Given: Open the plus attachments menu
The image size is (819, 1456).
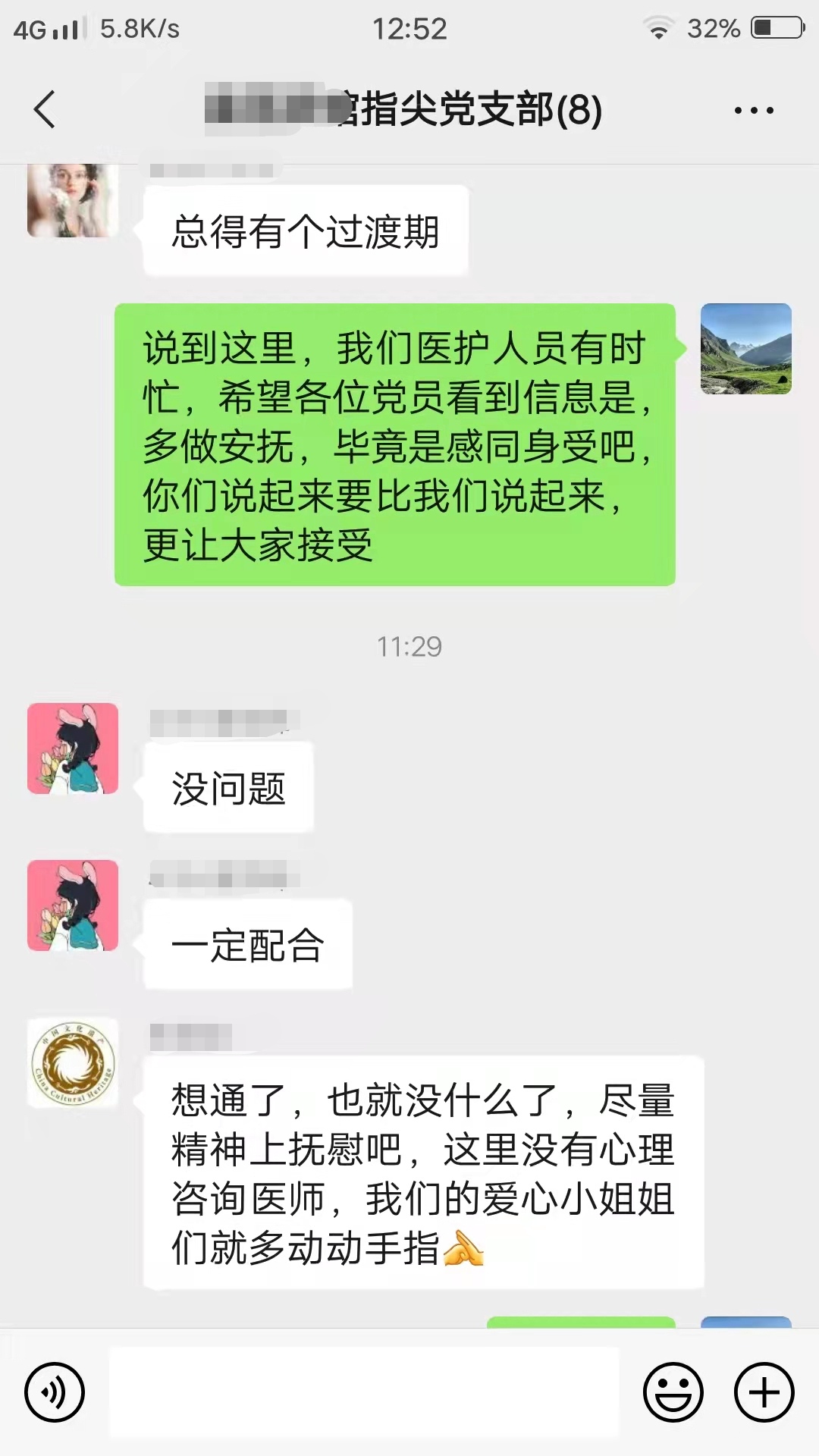Looking at the screenshot, I should pos(764,1392).
